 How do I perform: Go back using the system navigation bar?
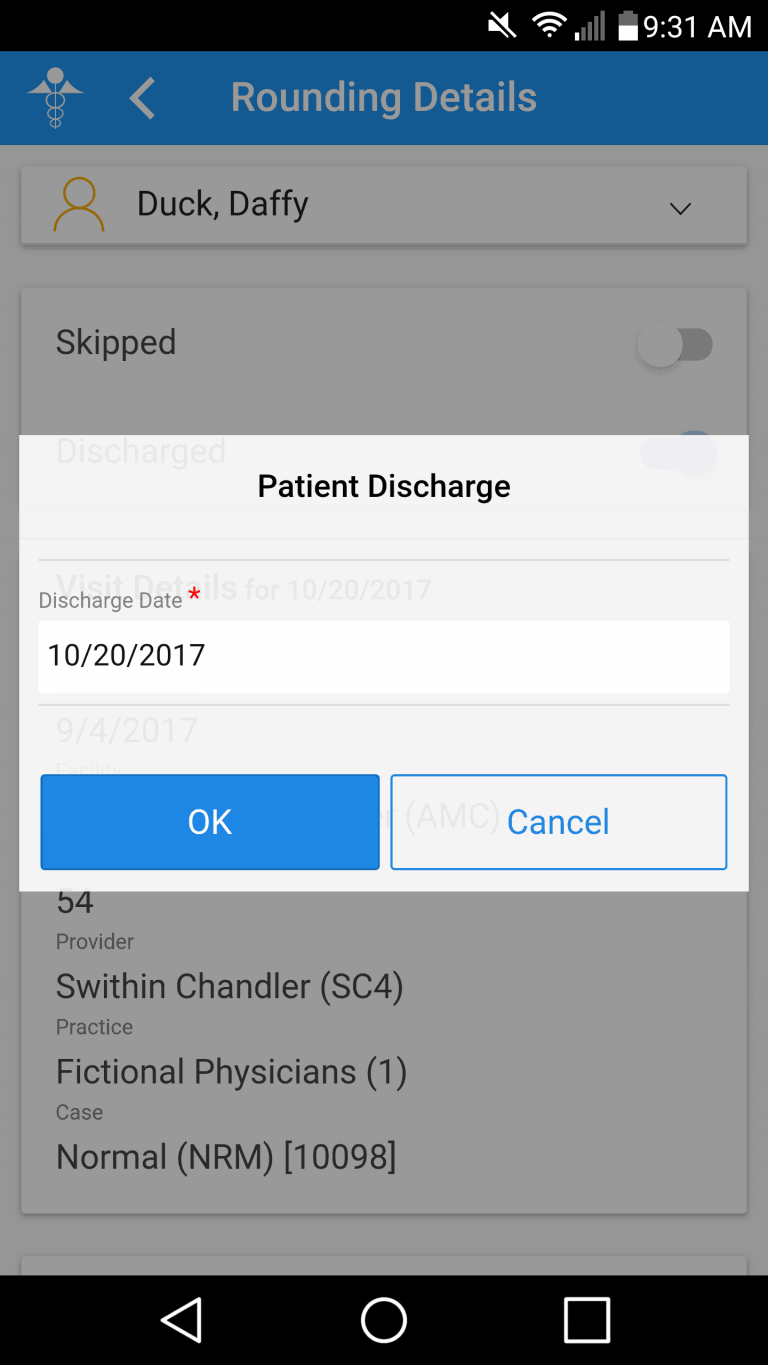182,1319
